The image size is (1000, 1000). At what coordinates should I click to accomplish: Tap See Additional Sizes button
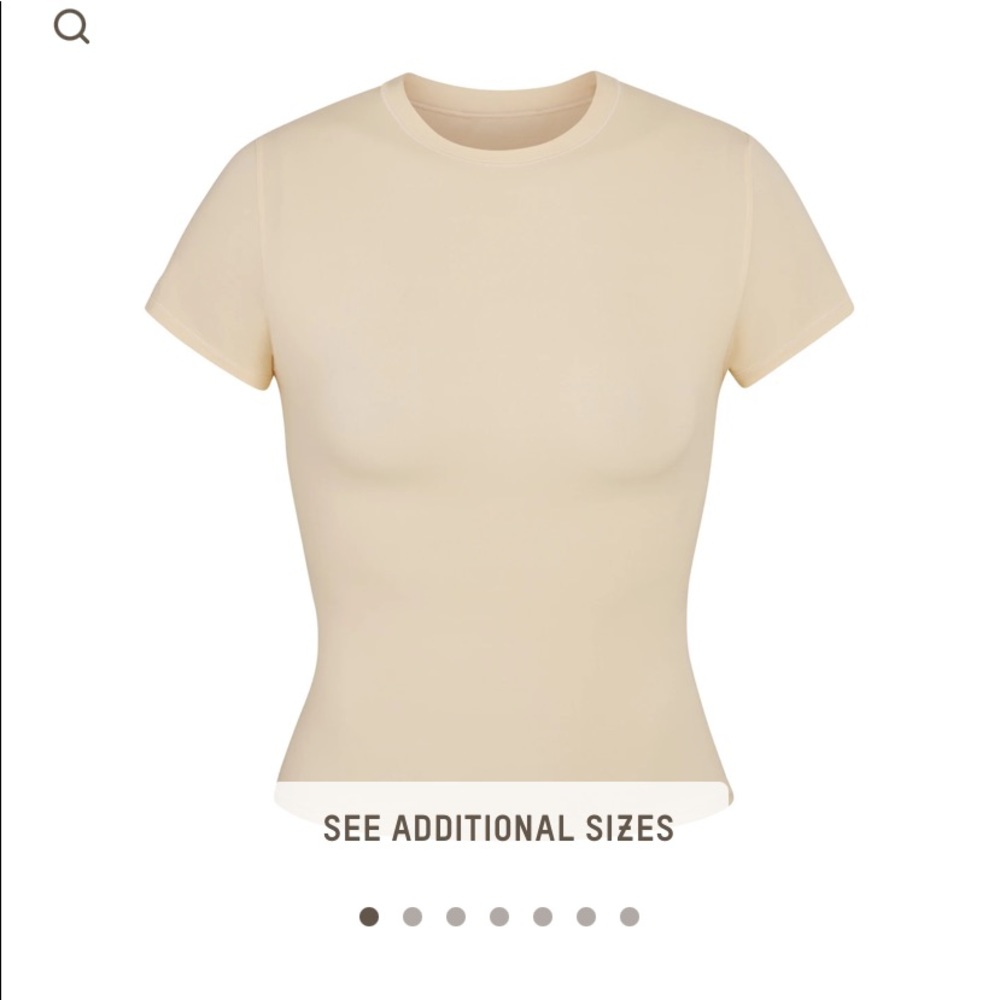[498, 828]
